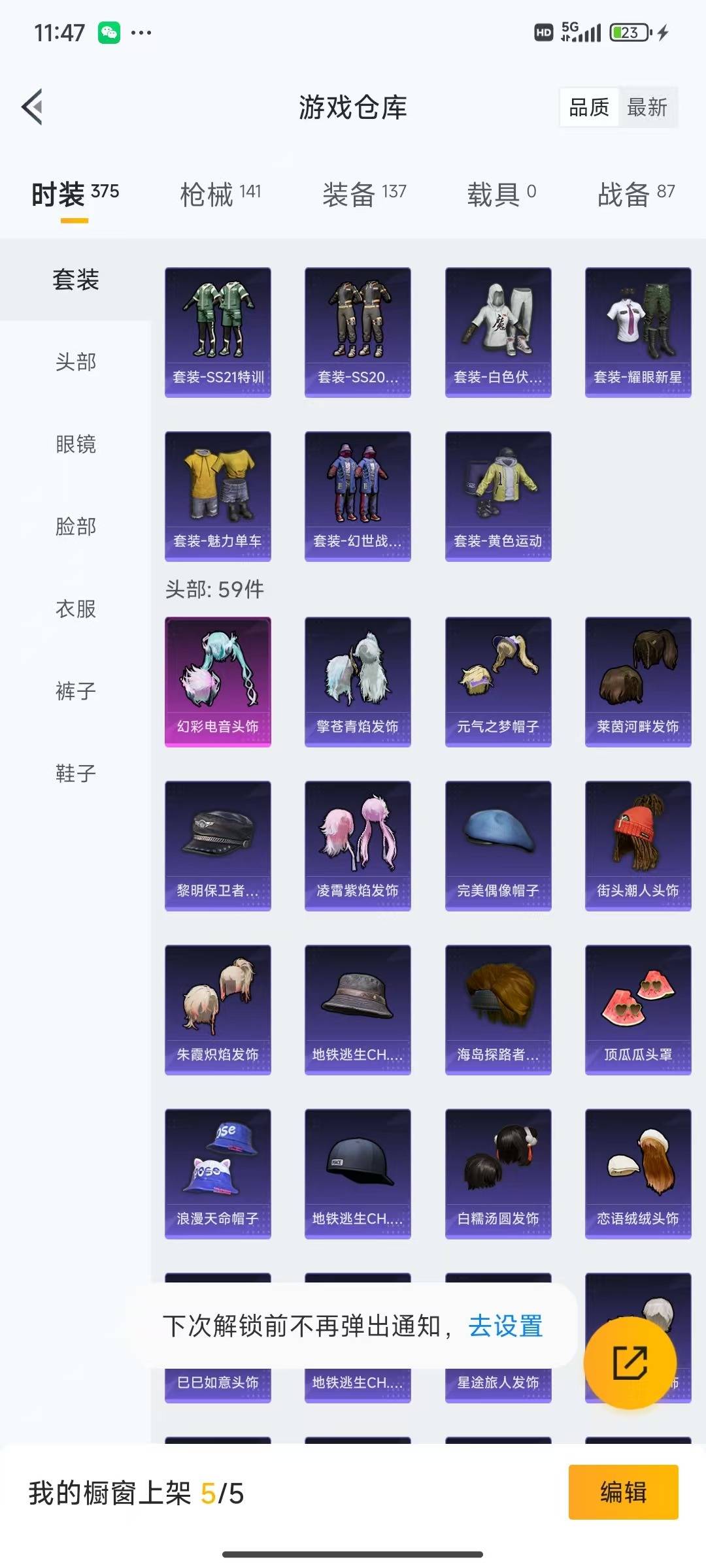
Task: Tap the 去设置 link in the notification
Action: coord(505,1326)
